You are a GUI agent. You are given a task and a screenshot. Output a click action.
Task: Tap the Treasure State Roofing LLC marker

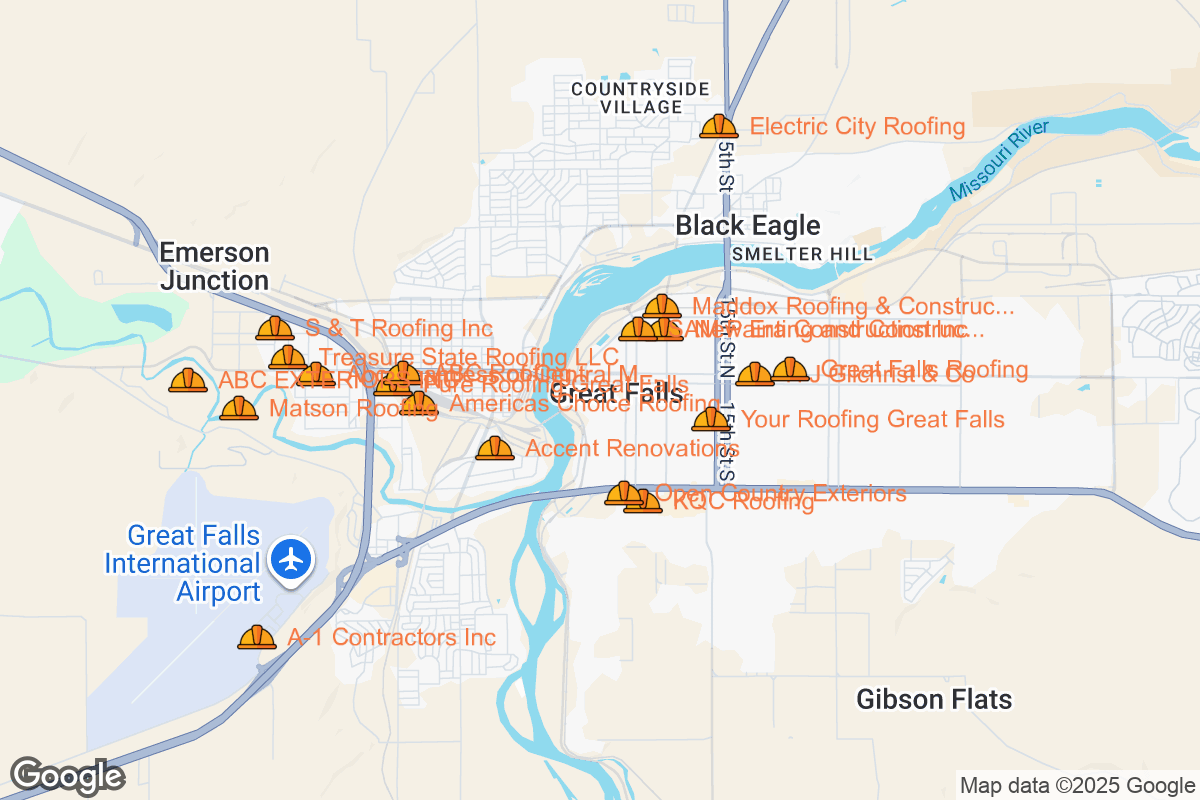click(x=288, y=358)
